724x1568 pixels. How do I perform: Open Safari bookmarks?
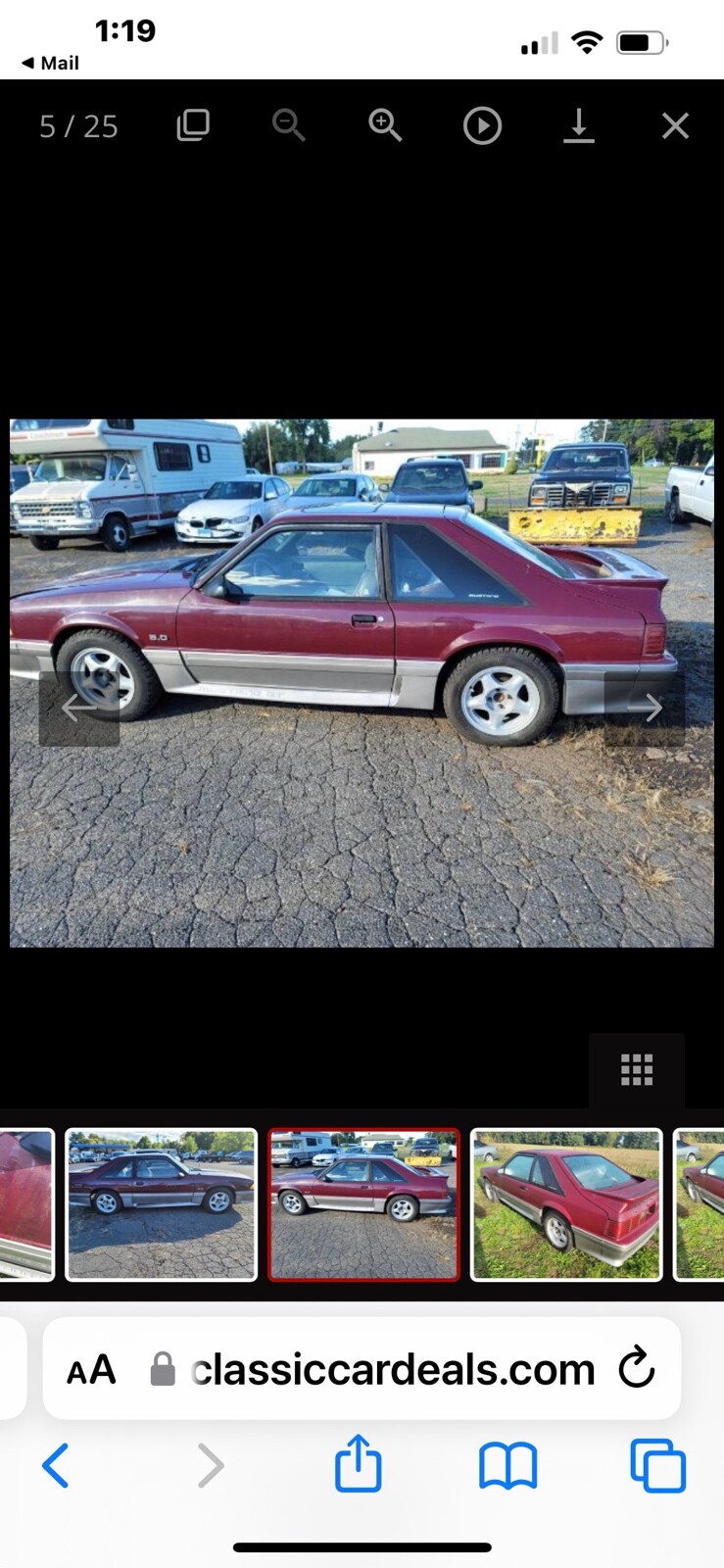pos(507,1466)
